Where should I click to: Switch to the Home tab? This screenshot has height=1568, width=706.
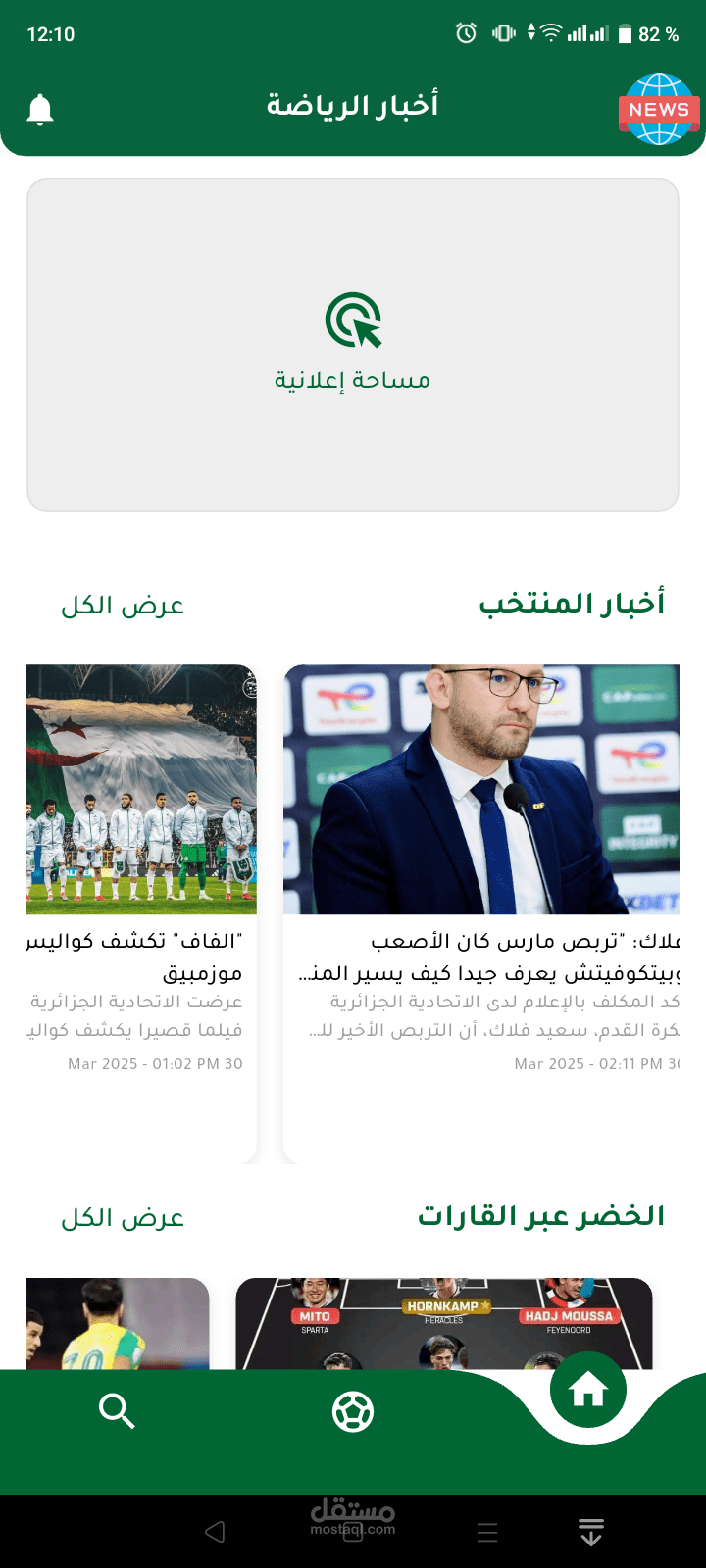(587, 1390)
